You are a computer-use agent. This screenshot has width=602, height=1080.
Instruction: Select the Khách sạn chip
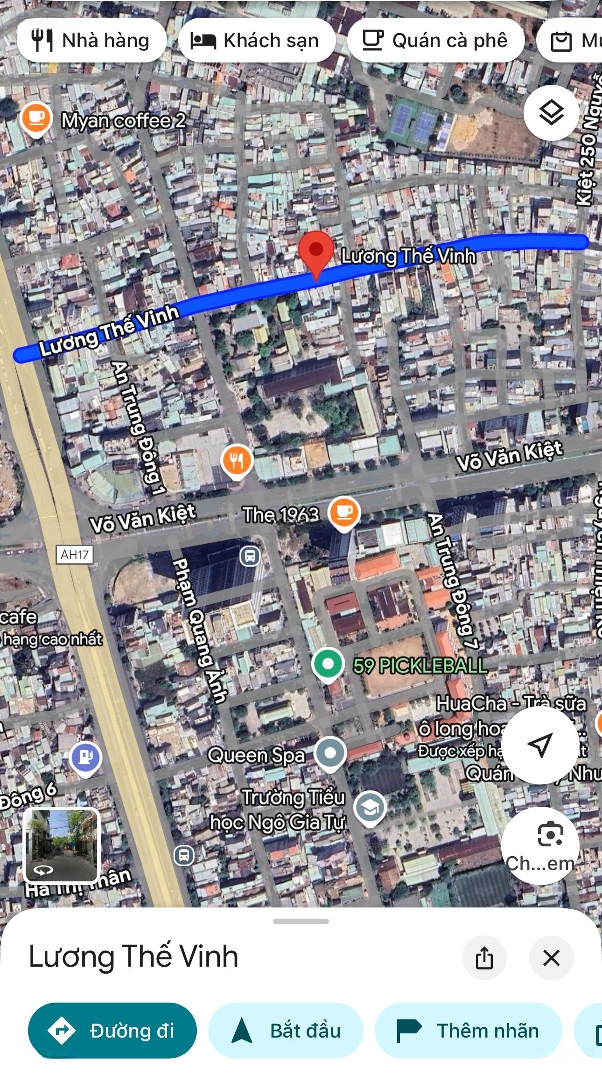pos(256,41)
